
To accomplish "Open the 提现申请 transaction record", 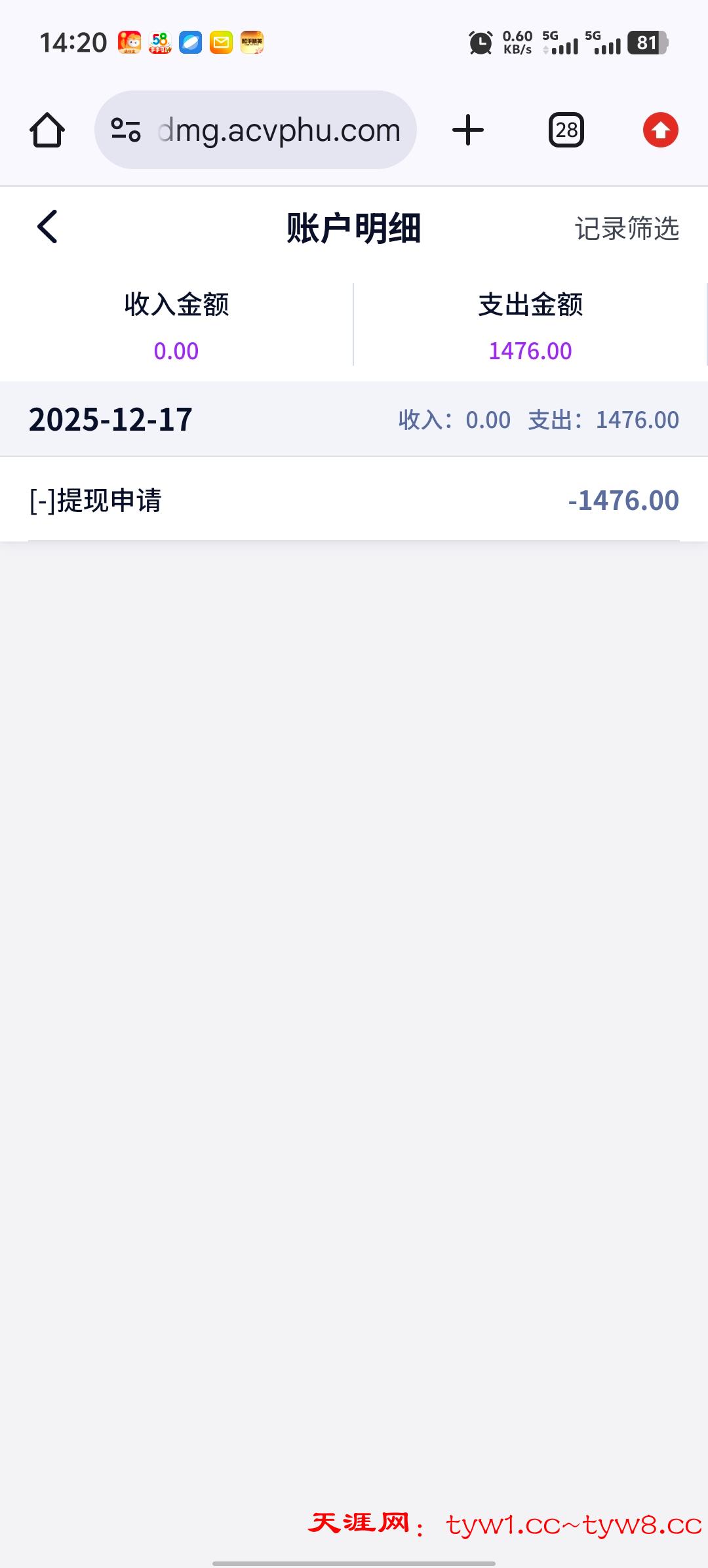I will tap(354, 500).
